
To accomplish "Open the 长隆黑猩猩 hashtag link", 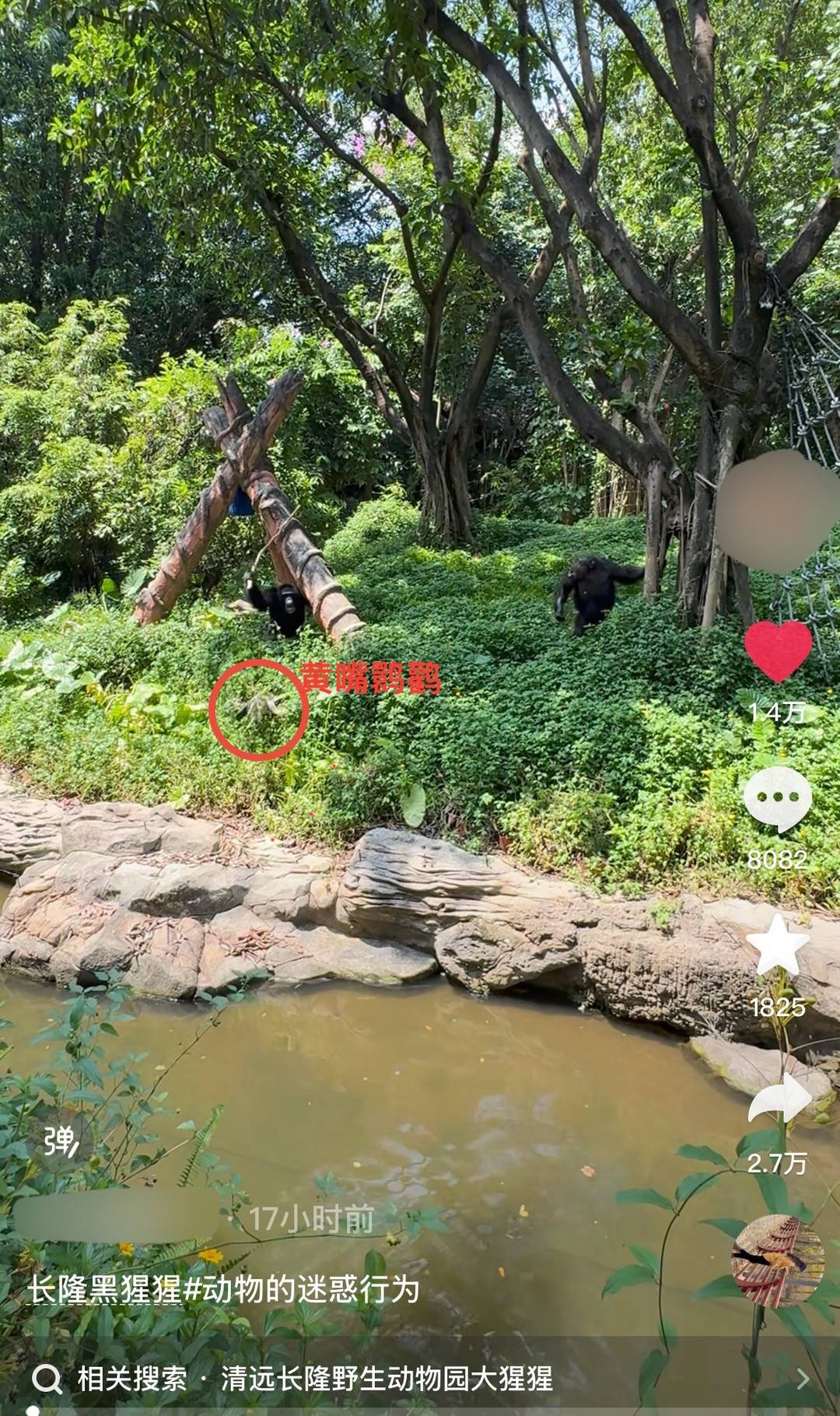I will point(105,1289).
